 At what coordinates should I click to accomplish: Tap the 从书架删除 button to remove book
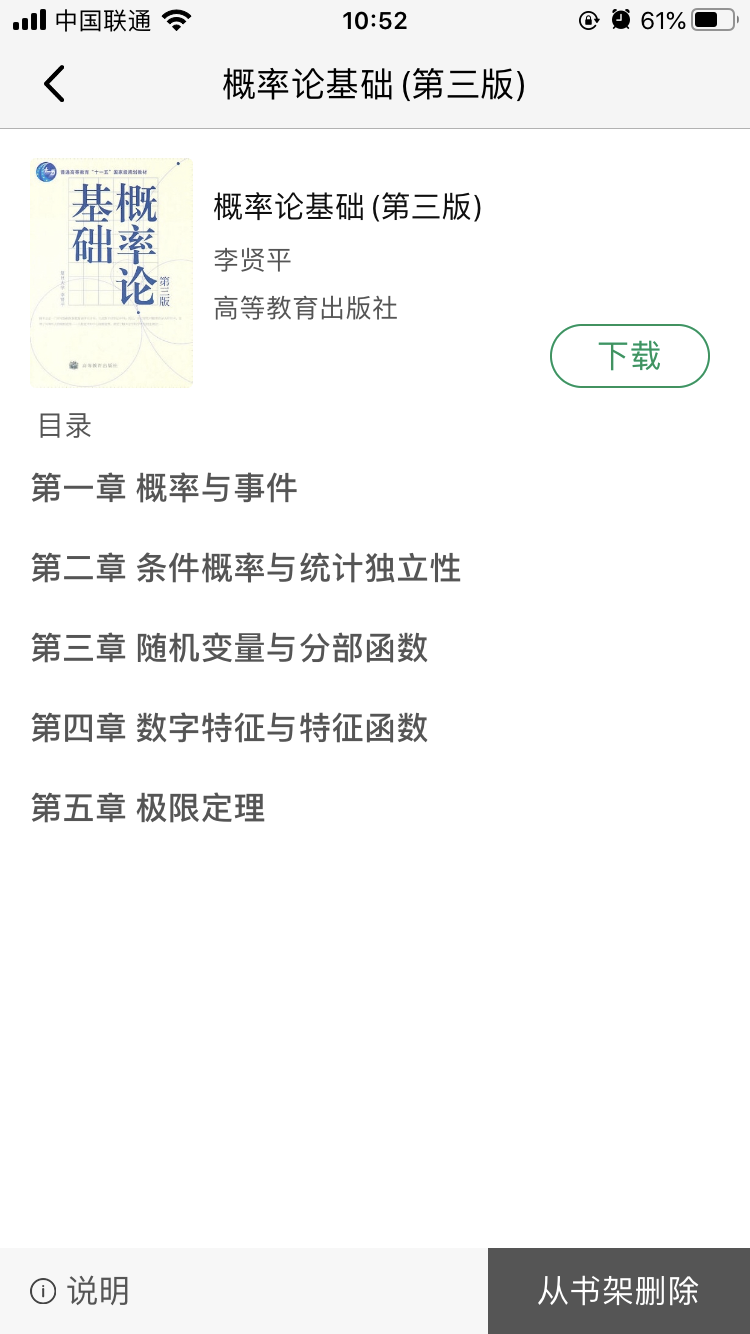coord(617,1291)
